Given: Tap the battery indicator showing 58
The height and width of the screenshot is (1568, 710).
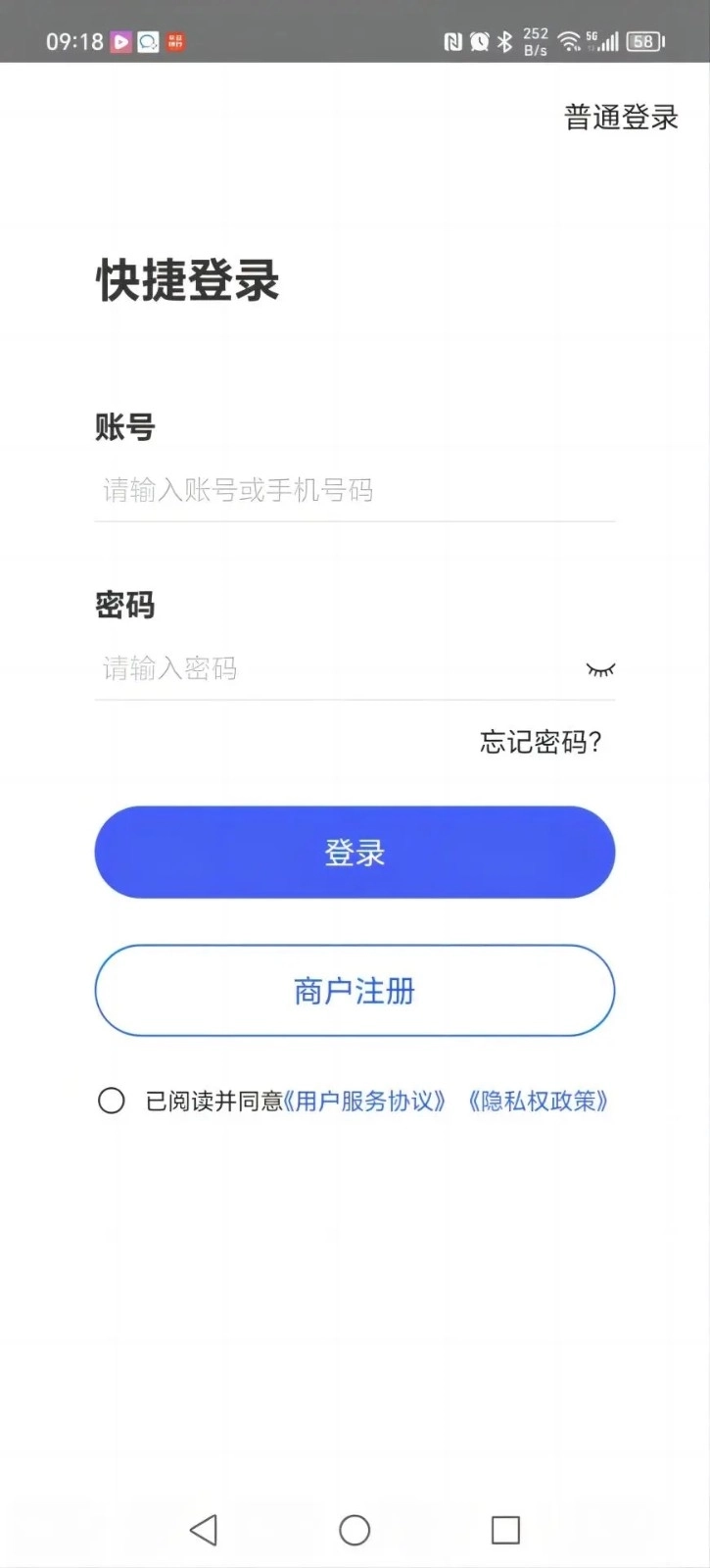Looking at the screenshot, I should pyautogui.click(x=644, y=39).
